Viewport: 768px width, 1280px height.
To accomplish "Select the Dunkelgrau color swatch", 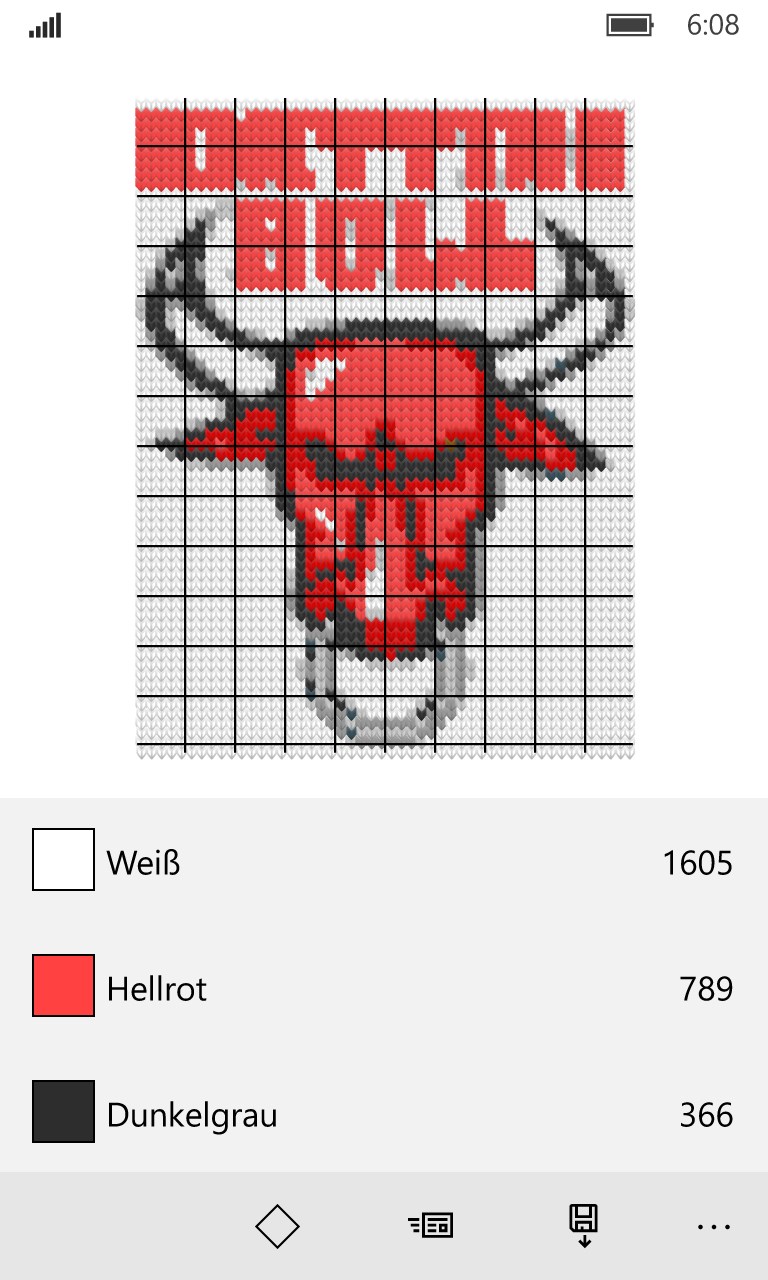I will 63,1111.
